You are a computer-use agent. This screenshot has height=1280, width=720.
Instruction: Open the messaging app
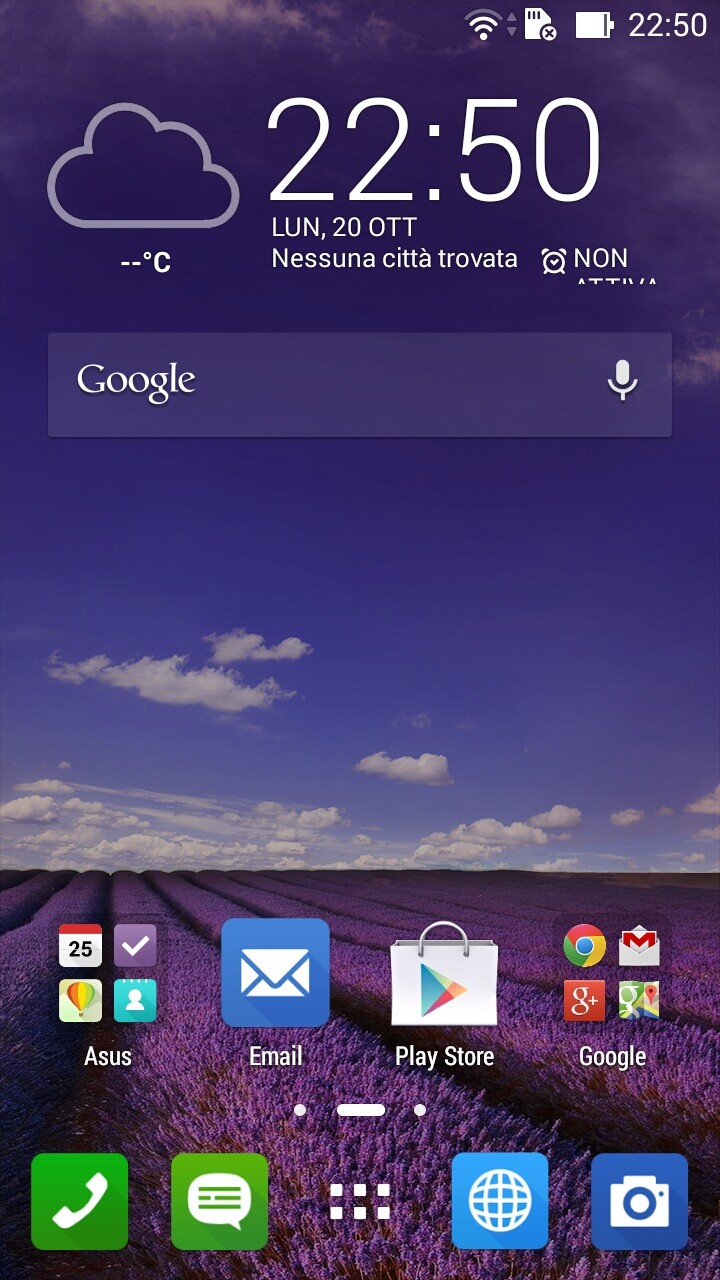tap(220, 1201)
